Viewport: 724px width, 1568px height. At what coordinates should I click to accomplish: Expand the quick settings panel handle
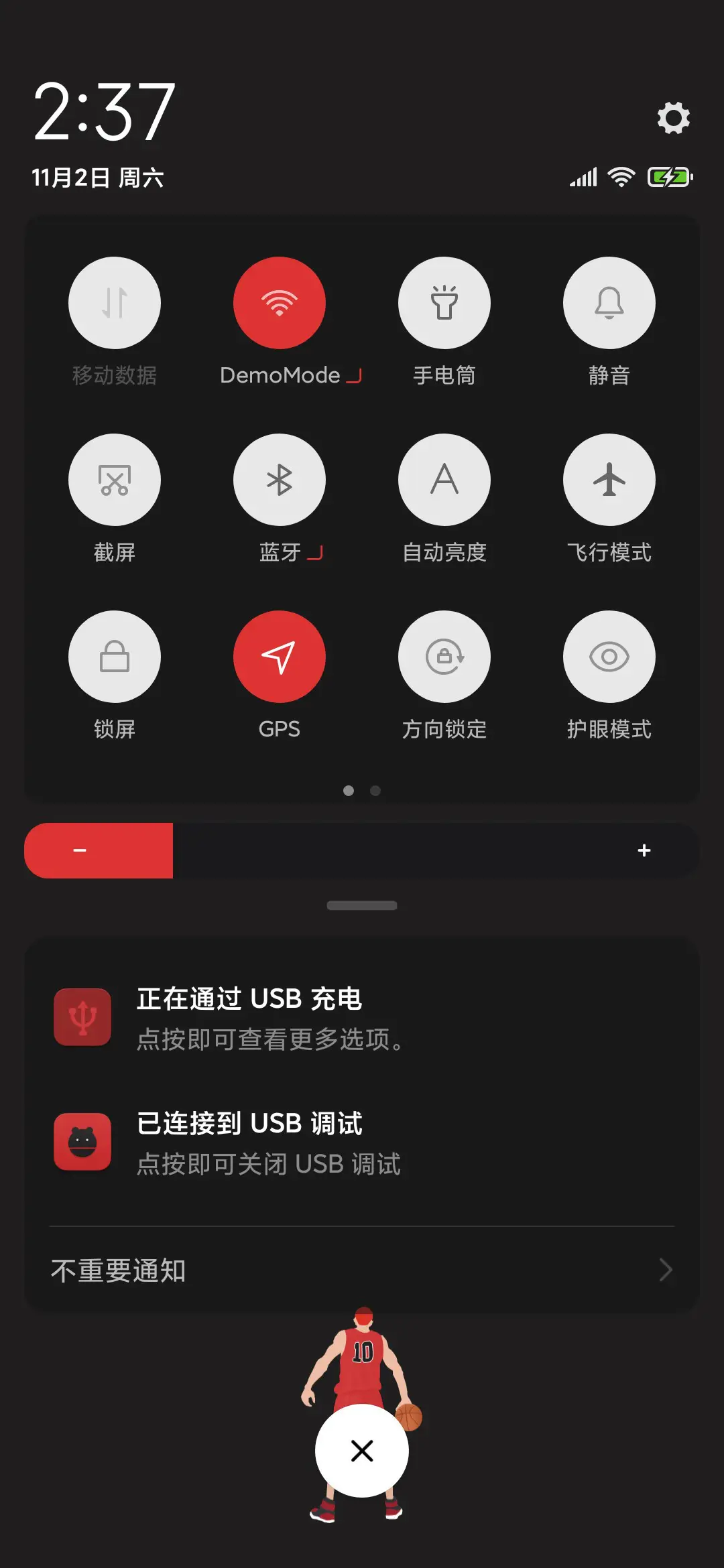click(x=362, y=905)
